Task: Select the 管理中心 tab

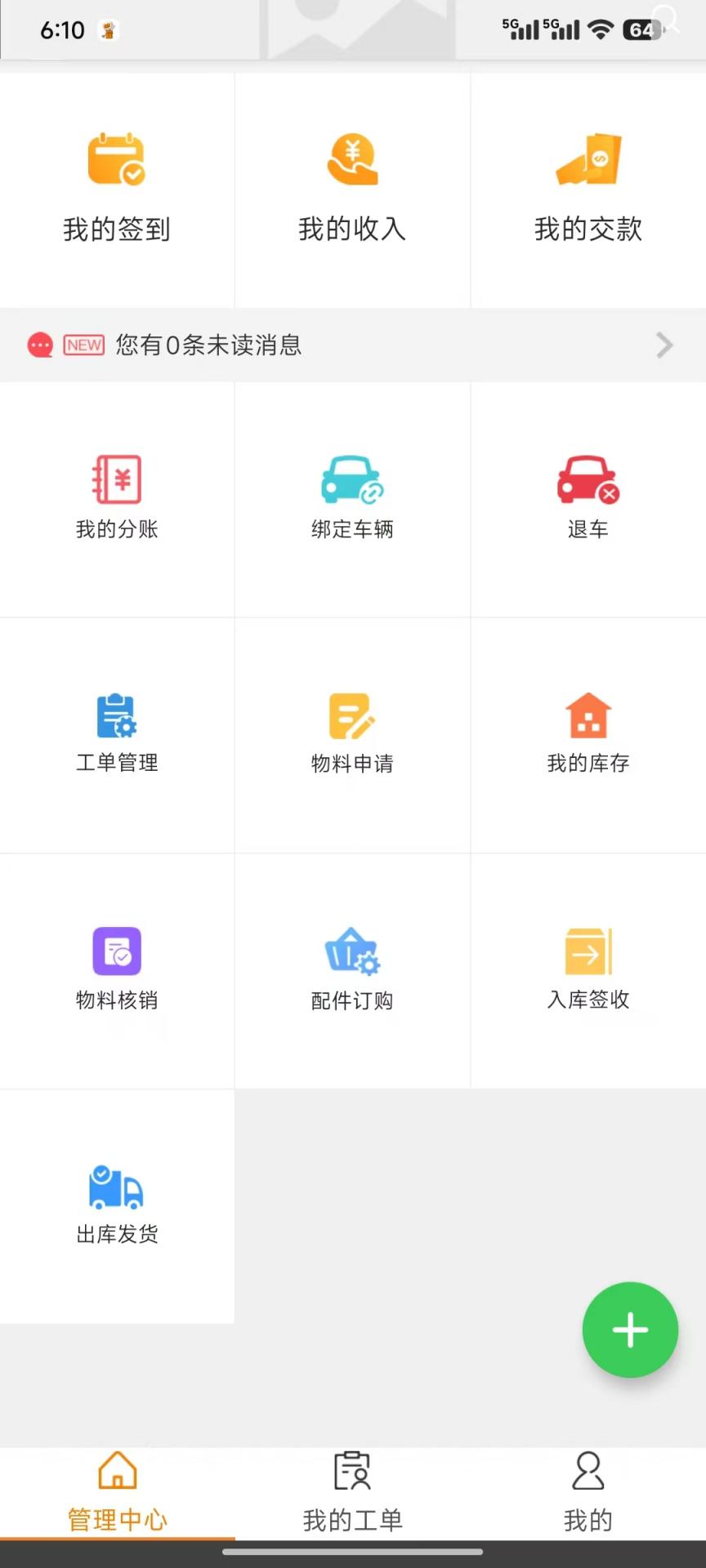Action: 117,1494
